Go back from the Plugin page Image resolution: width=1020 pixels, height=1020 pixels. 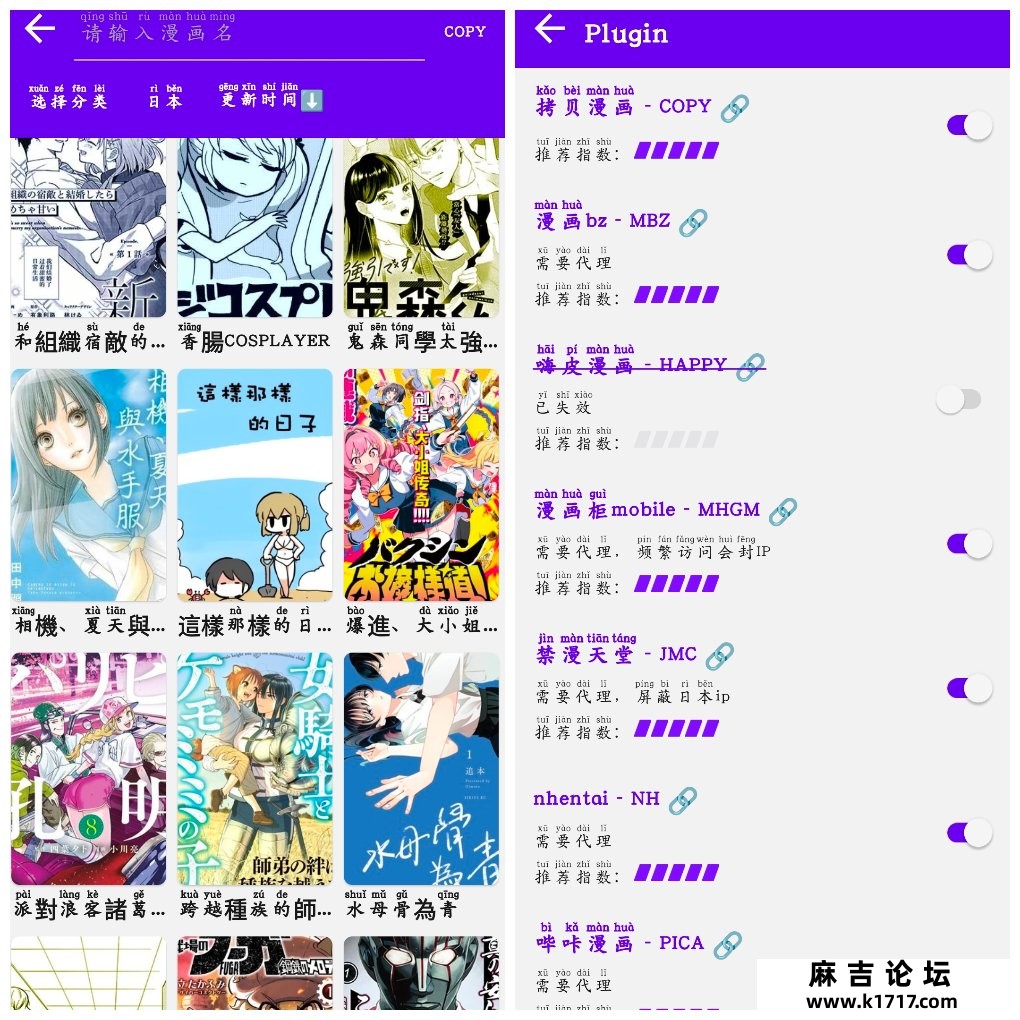coord(550,30)
